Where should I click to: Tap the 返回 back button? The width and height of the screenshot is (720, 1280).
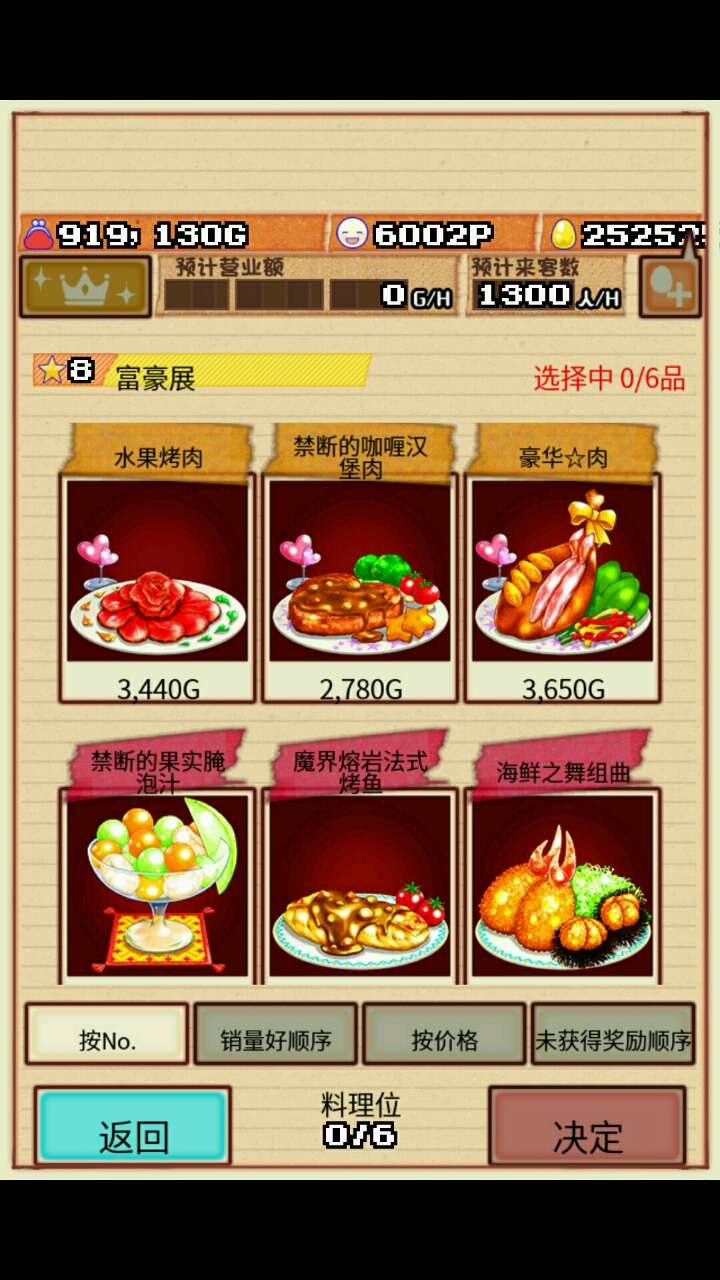pyautogui.click(x=133, y=1127)
